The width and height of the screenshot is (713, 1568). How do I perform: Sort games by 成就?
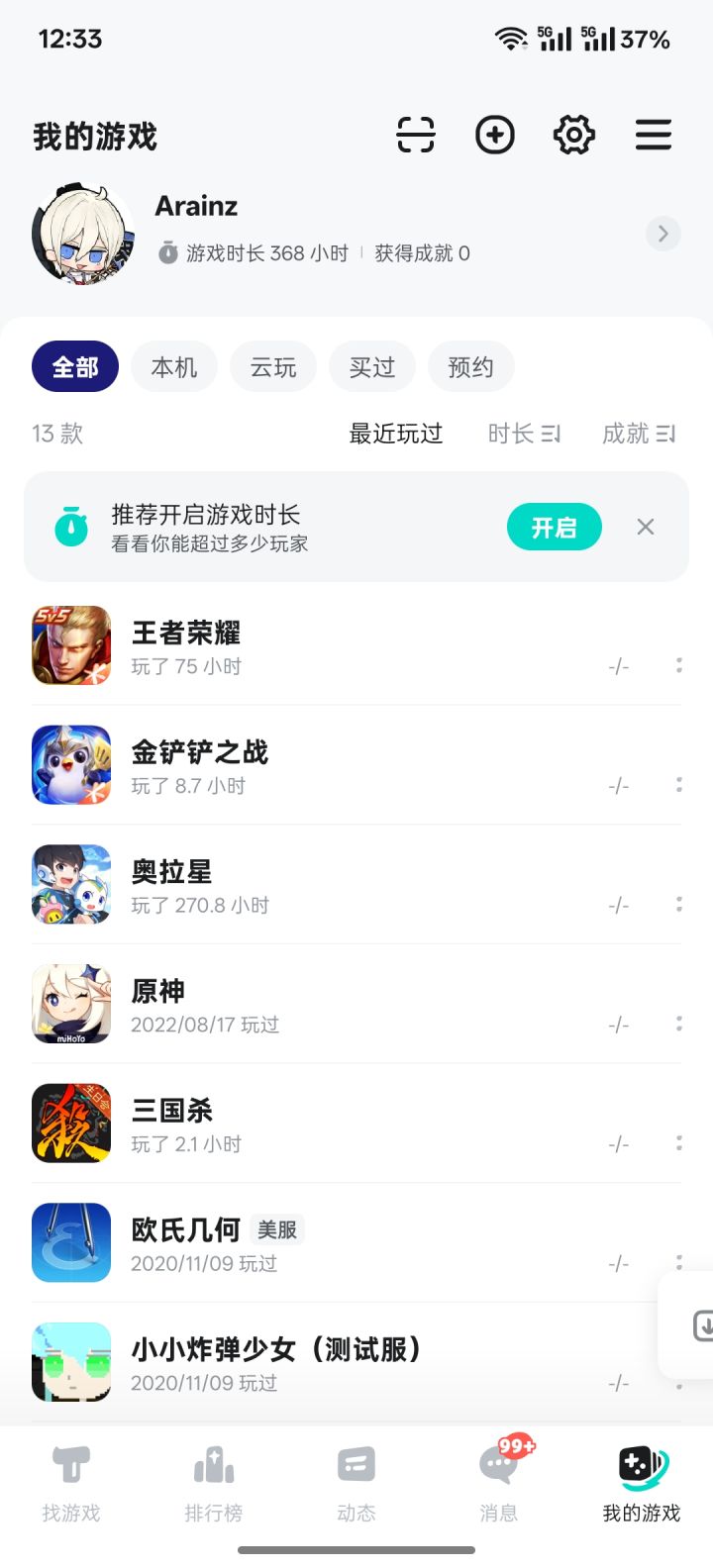point(639,434)
